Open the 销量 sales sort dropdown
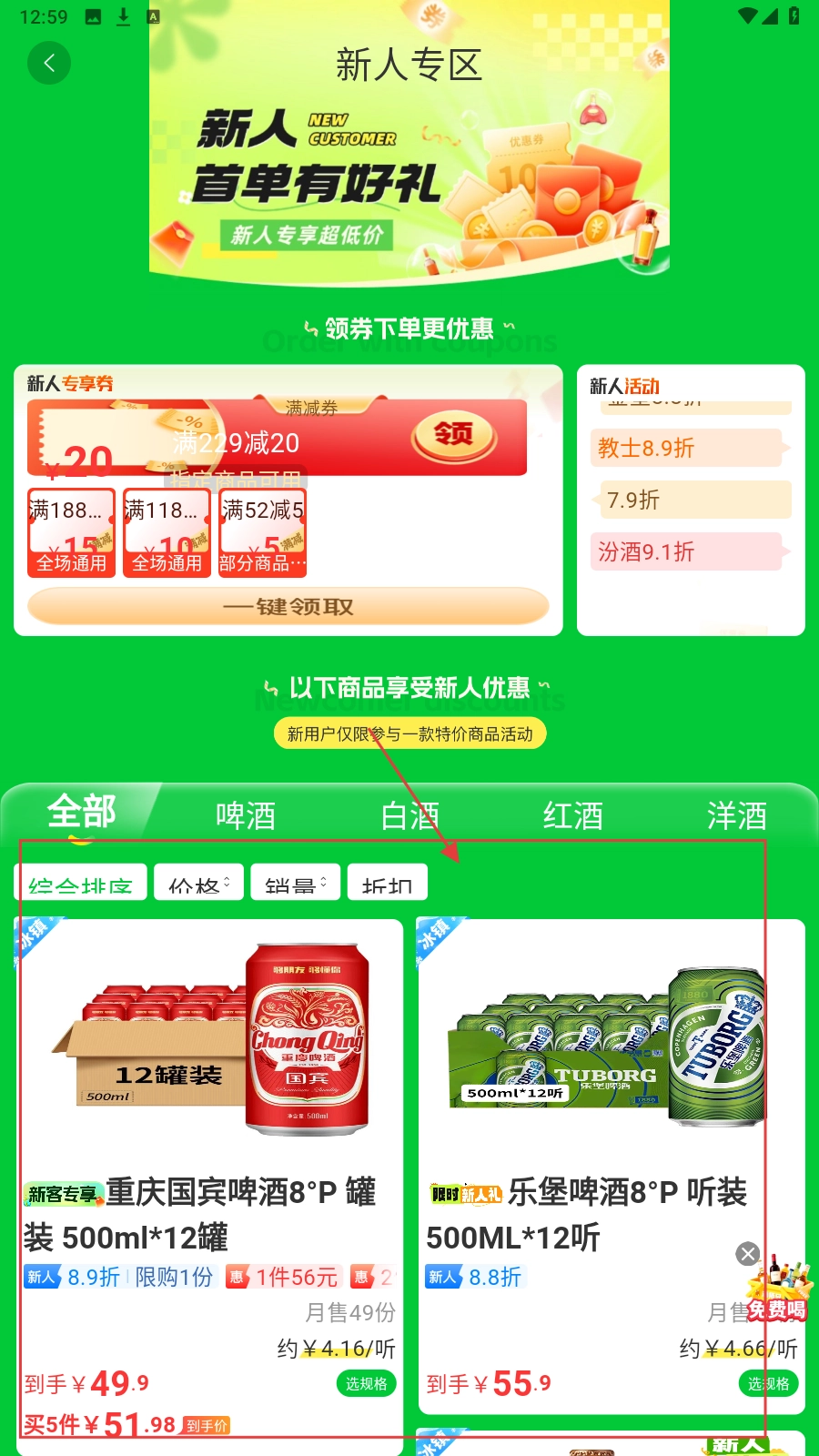The image size is (819, 1456). tap(295, 882)
